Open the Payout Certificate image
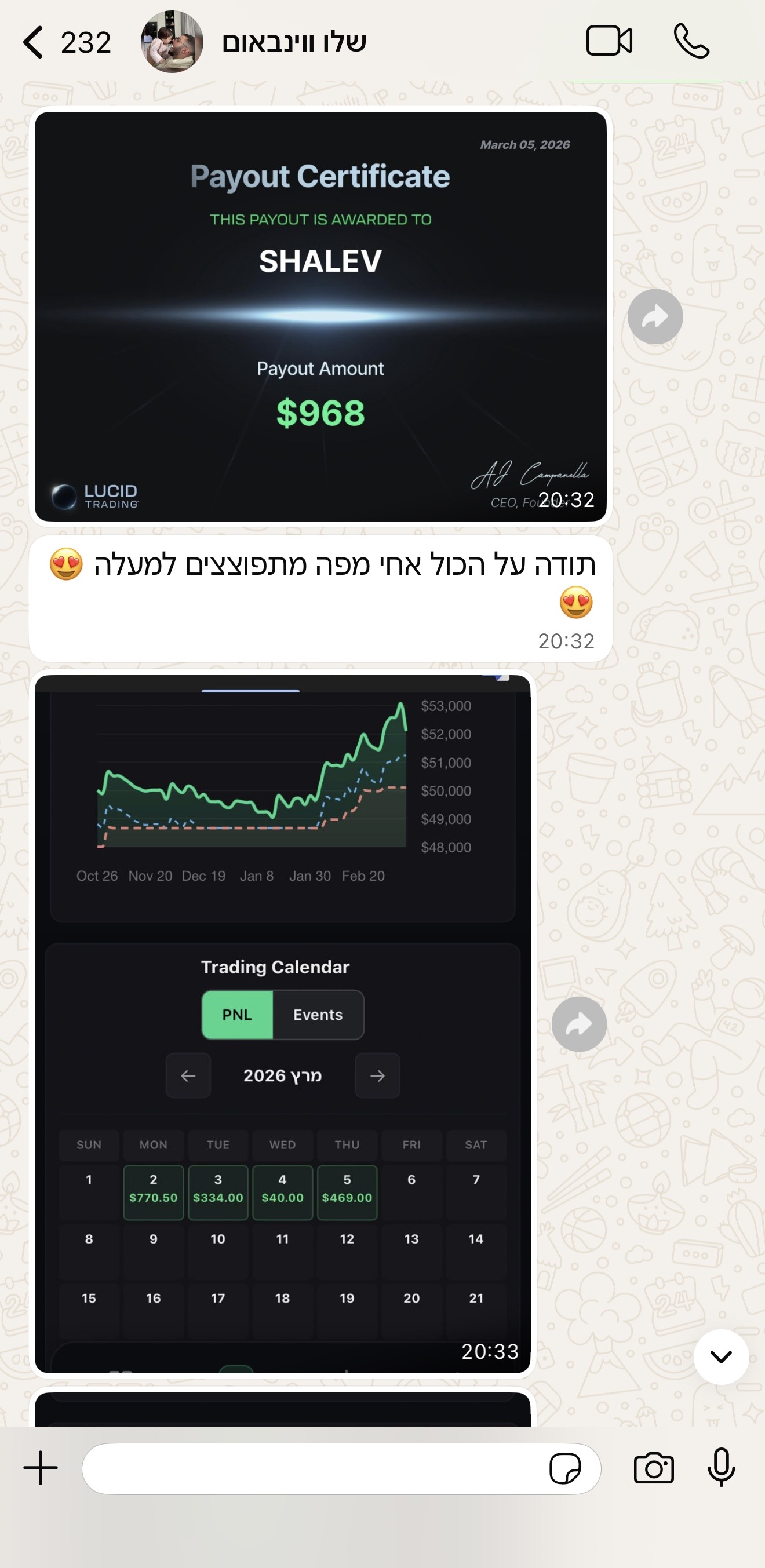Viewport: 765px width, 1568px height. click(320, 316)
